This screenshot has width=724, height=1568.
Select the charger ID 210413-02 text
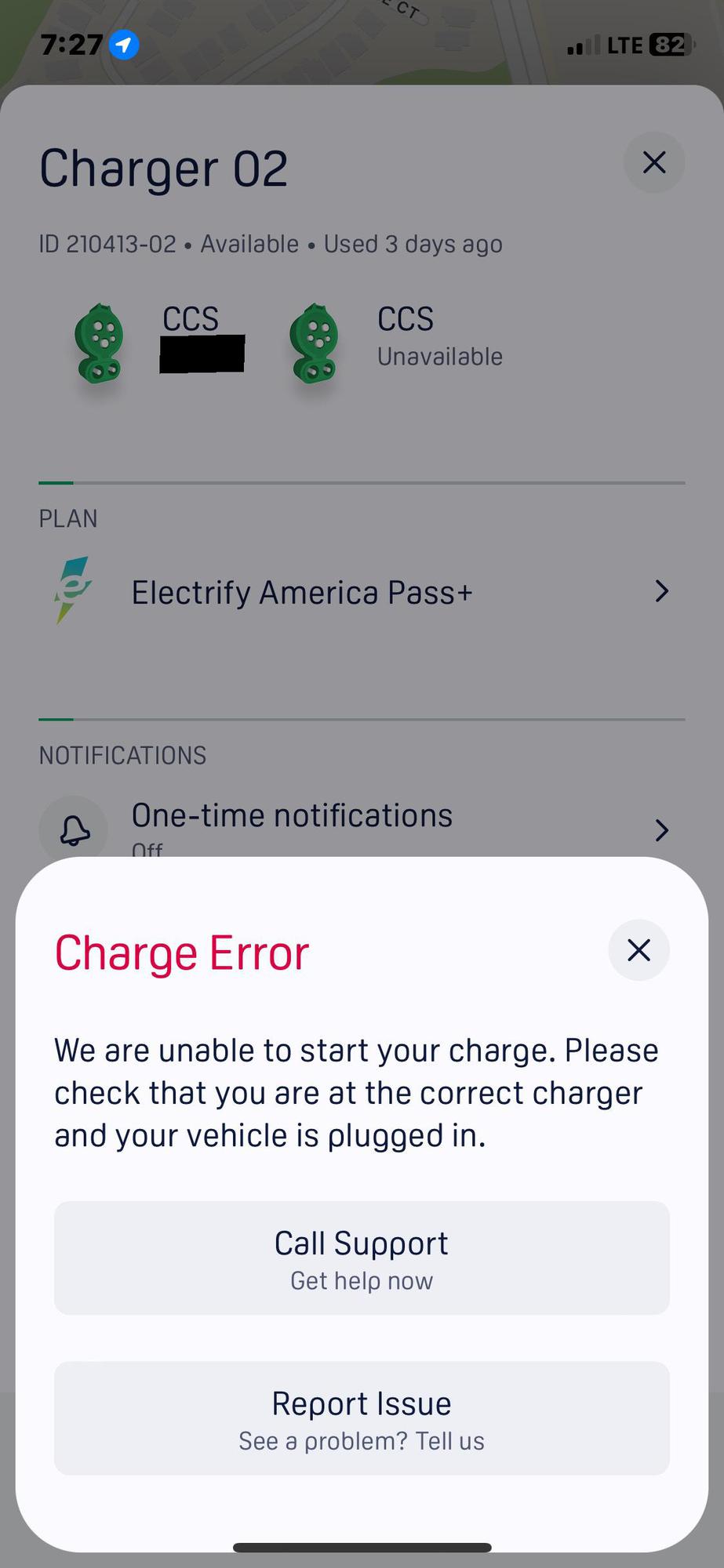point(107,244)
